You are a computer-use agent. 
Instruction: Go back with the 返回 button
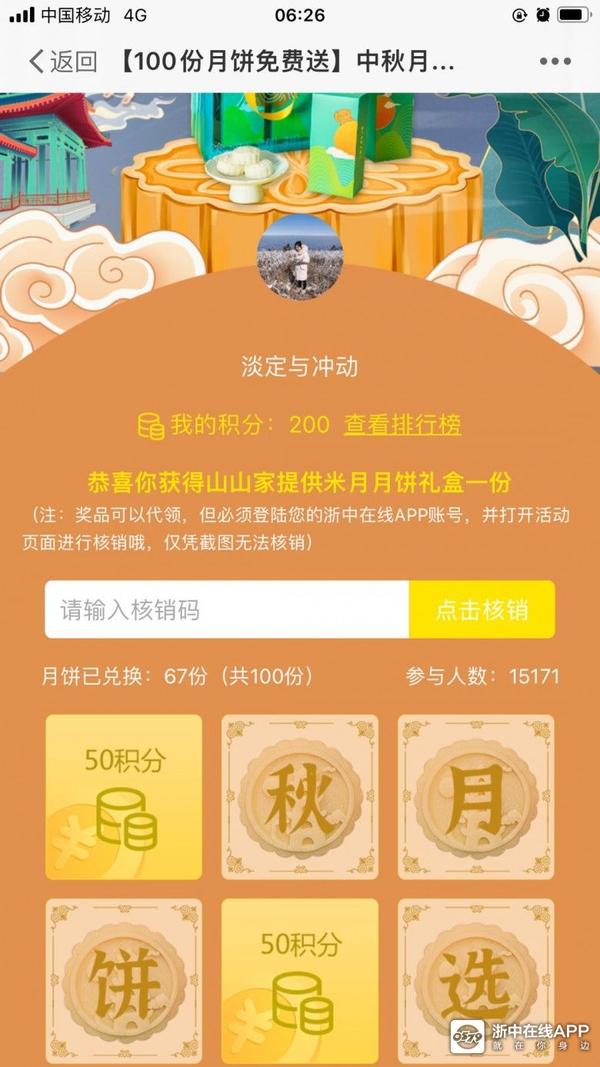pos(62,62)
